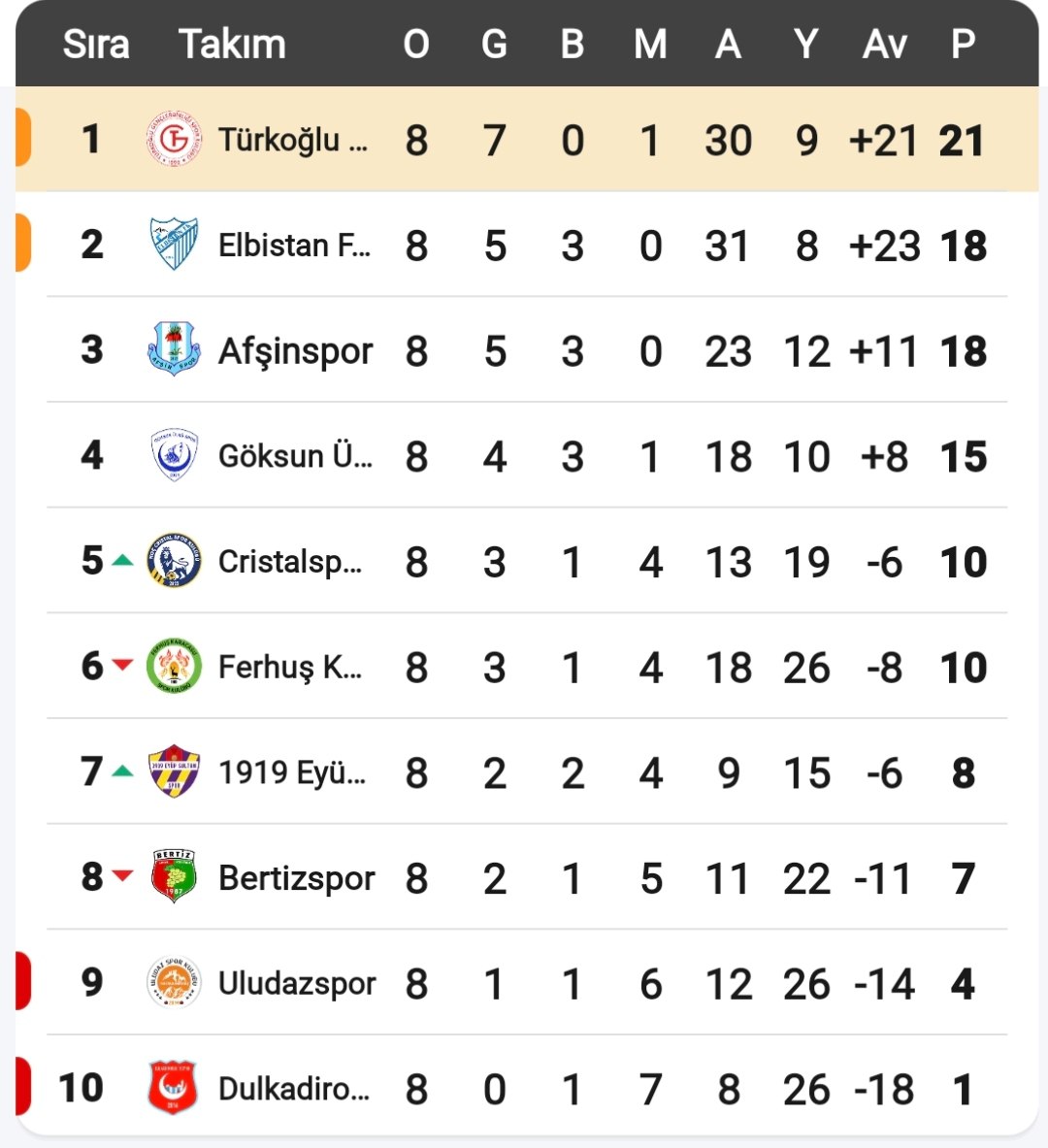Open Elbistan F... team row
This screenshot has height=1148, width=1048.
(x=293, y=246)
